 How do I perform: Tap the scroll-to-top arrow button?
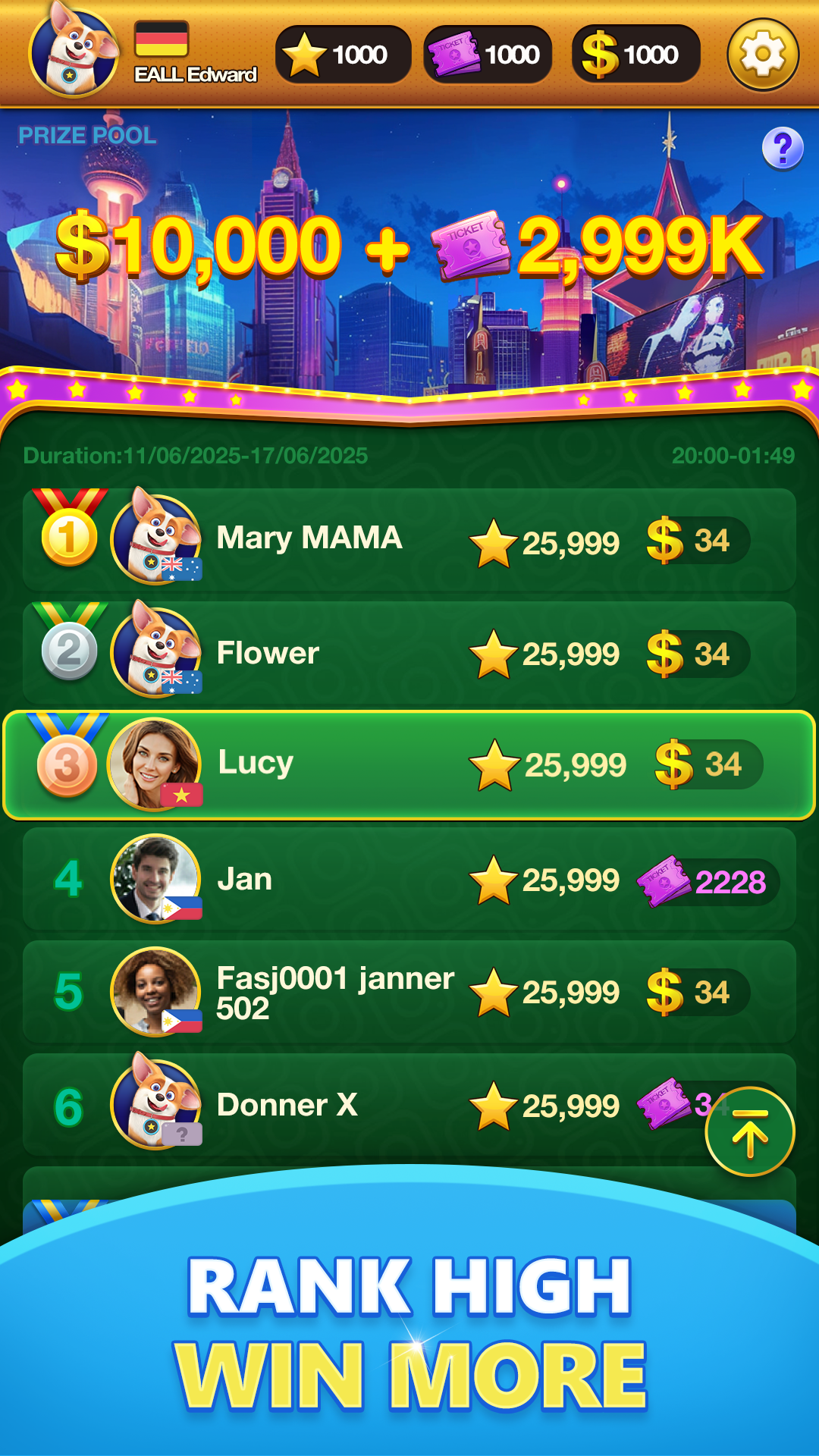[749, 1131]
